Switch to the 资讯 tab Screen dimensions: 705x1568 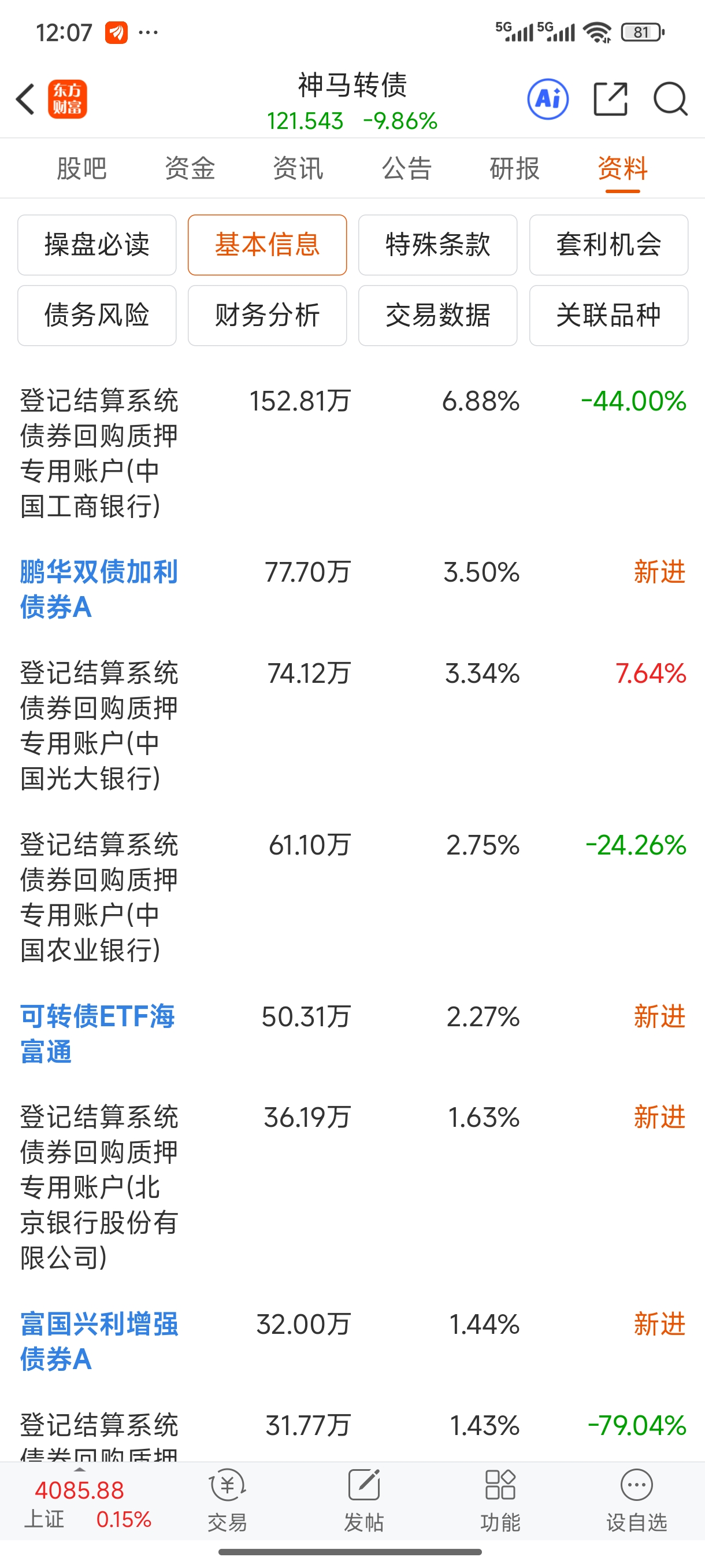[298, 169]
